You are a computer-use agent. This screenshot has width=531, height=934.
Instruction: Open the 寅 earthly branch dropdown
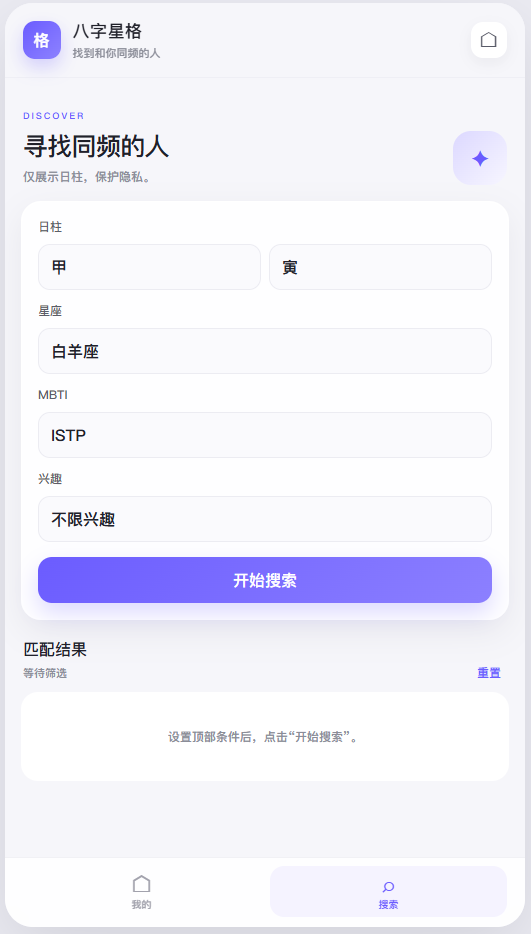[x=380, y=267]
